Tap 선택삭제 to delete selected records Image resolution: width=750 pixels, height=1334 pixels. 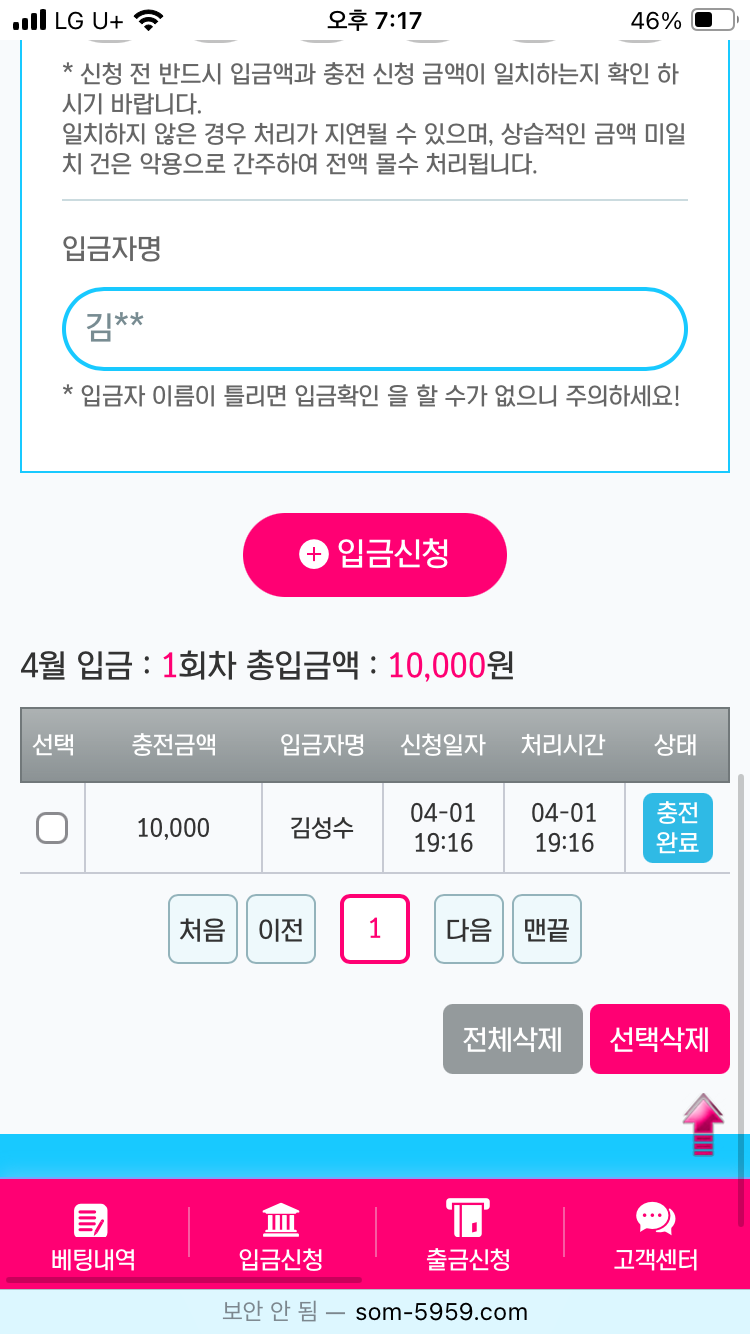pyautogui.click(x=660, y=1039)
